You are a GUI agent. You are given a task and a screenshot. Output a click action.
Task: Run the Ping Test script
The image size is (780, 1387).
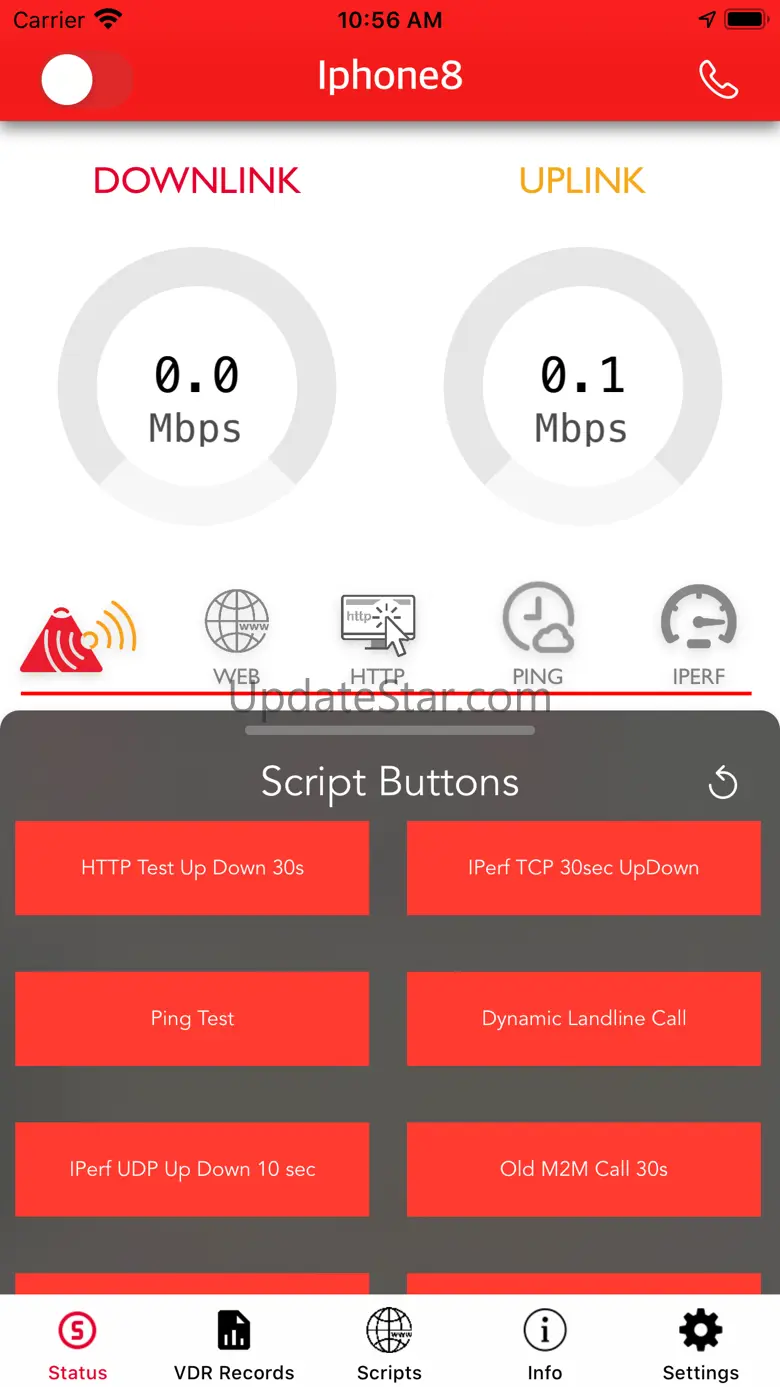coord(192,1018)
